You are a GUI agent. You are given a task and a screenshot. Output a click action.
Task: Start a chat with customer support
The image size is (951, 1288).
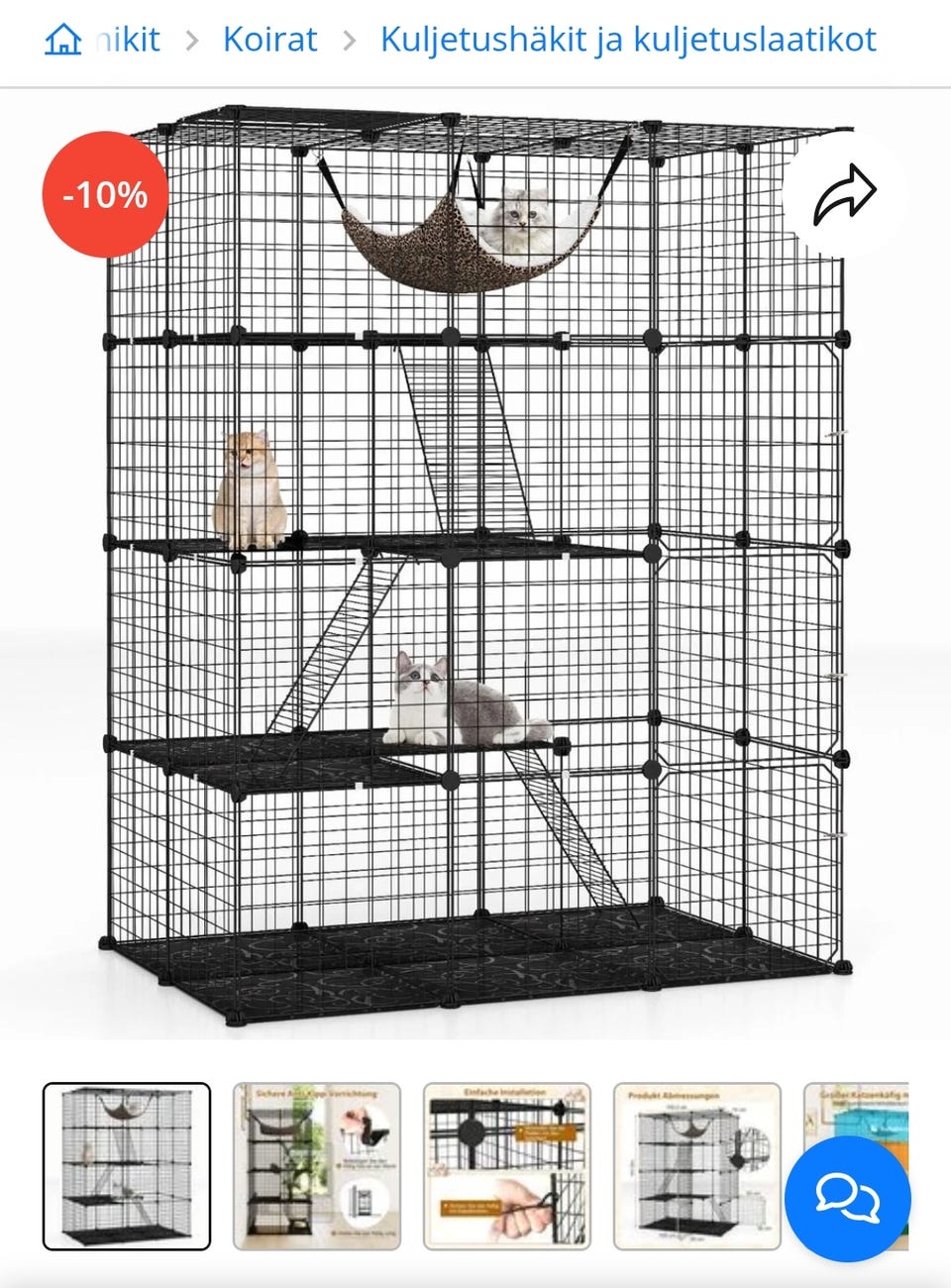tap(847, 1199)
